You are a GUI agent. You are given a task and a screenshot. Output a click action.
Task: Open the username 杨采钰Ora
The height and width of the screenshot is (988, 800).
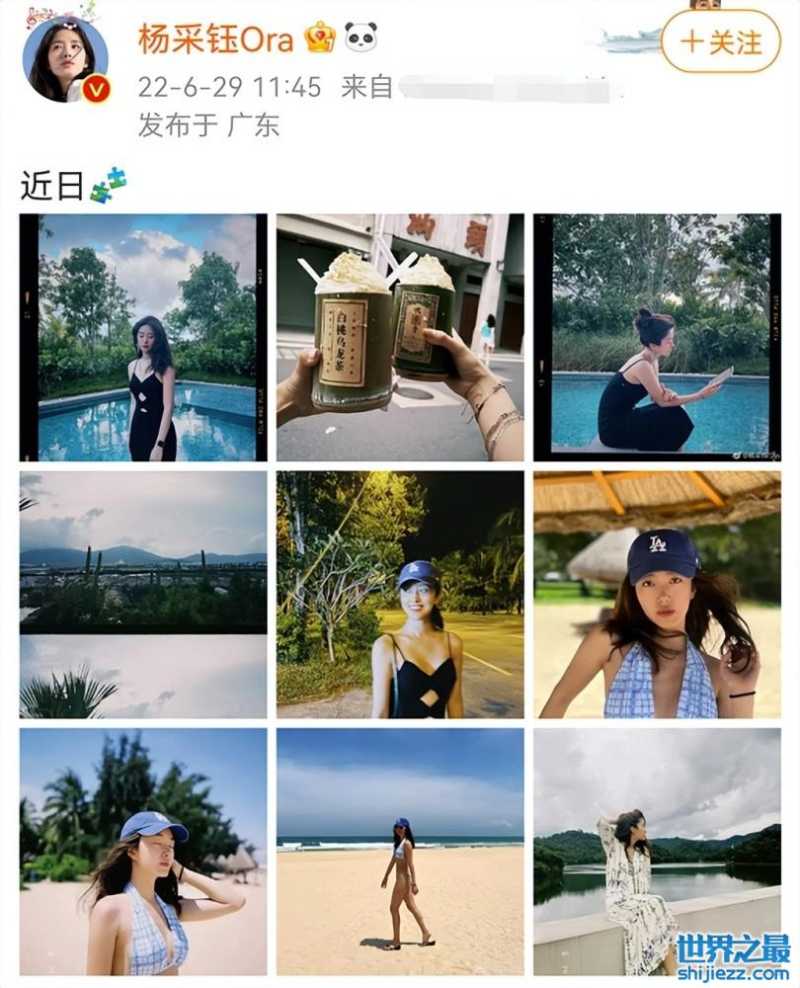pos(216,40)
